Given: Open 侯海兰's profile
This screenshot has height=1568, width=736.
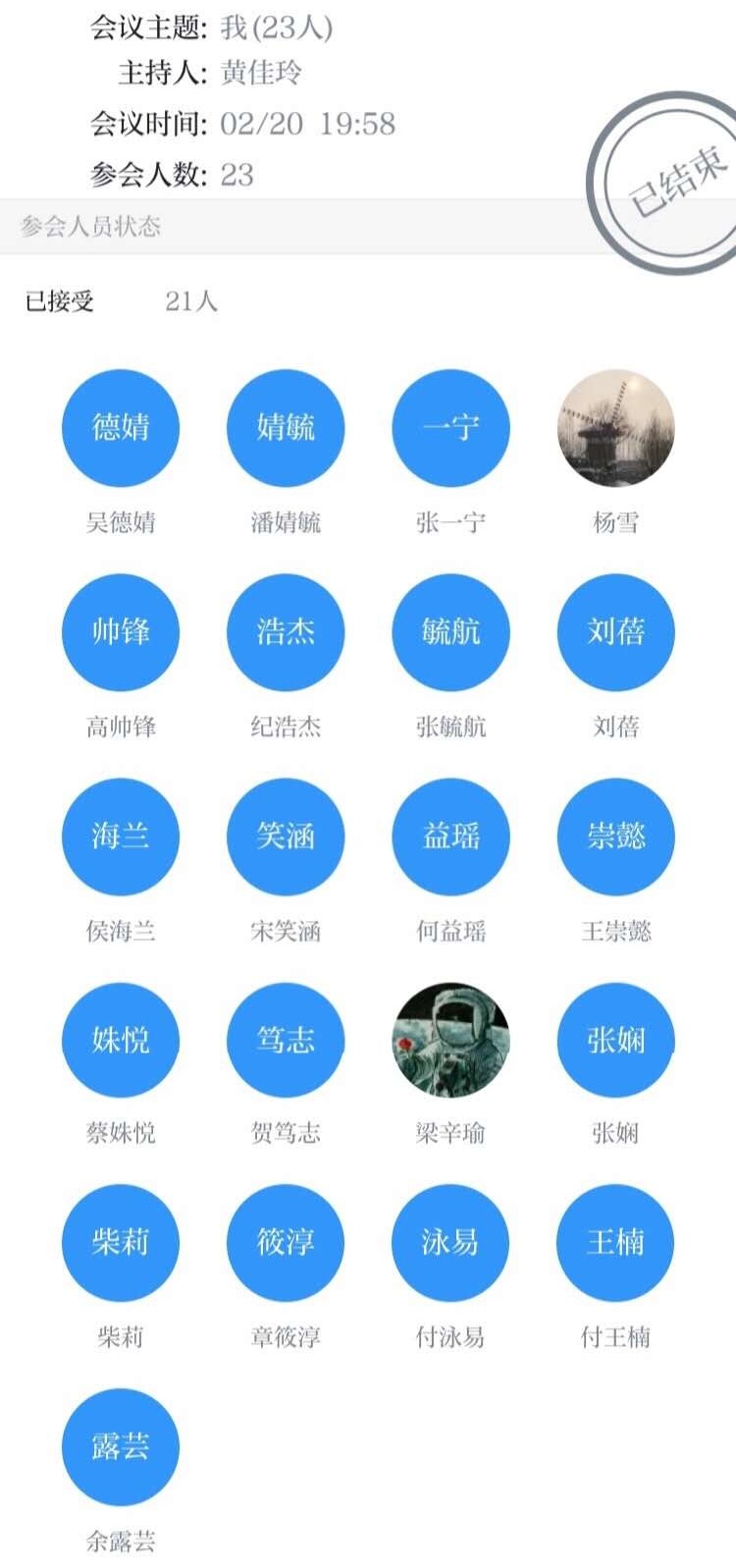Looking at the screenshot, I should click(121, 837).
